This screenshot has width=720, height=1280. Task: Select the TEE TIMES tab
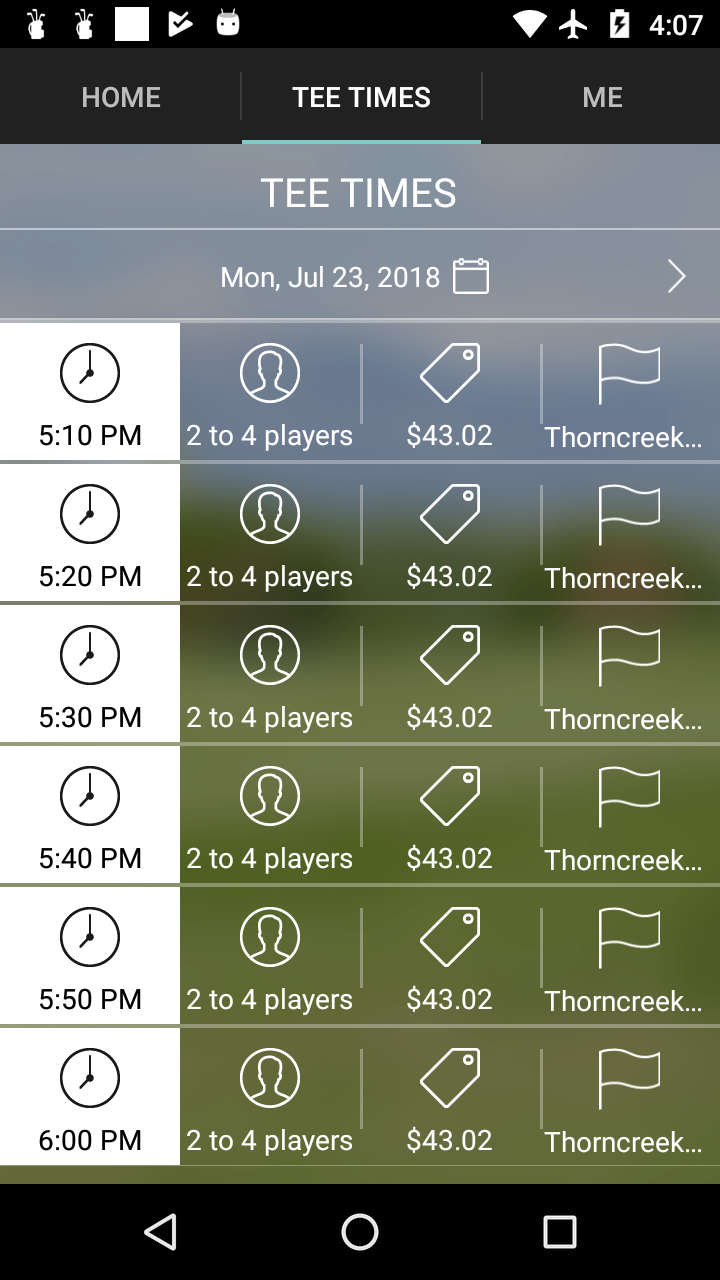361,97
